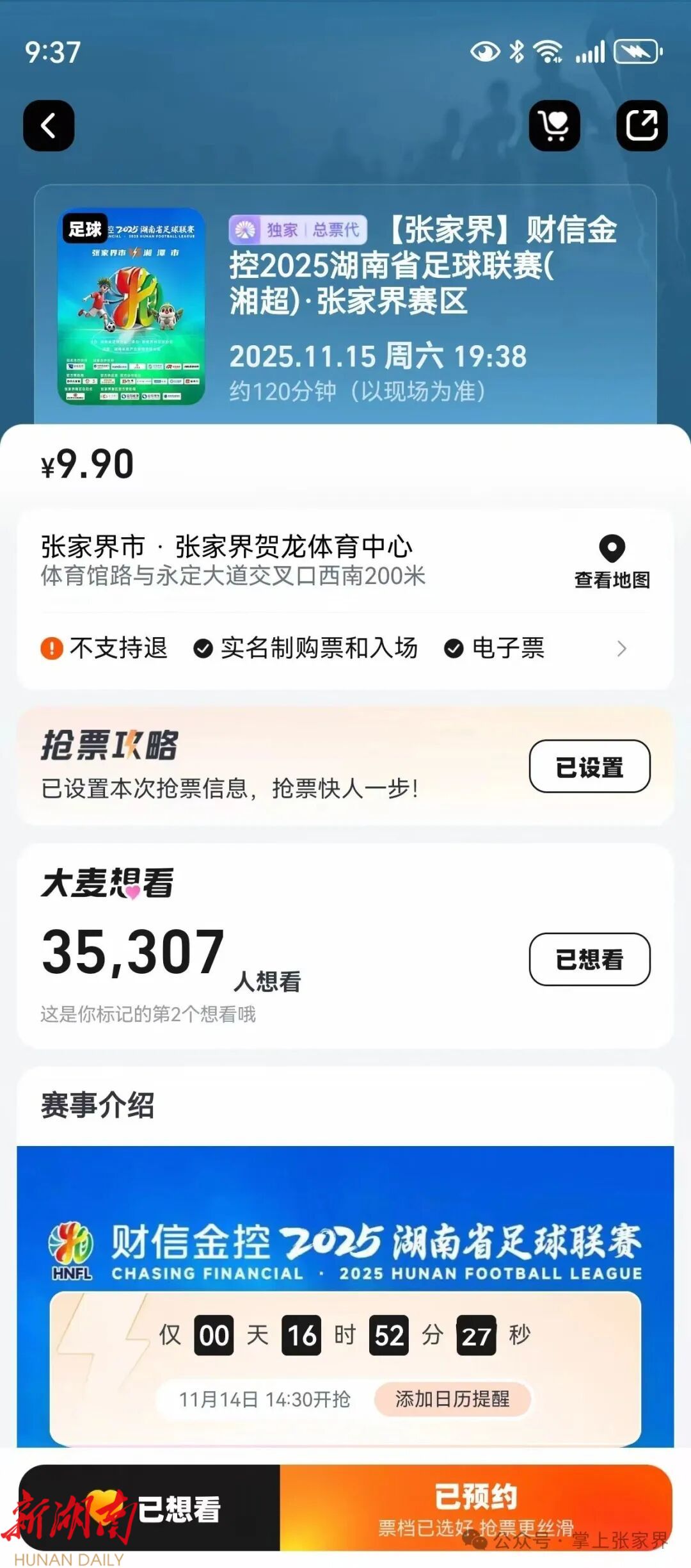The width and height of the screenshot is (691, 1568).
Task: Go back using the top-left arrow
Action: click(49, 125)
